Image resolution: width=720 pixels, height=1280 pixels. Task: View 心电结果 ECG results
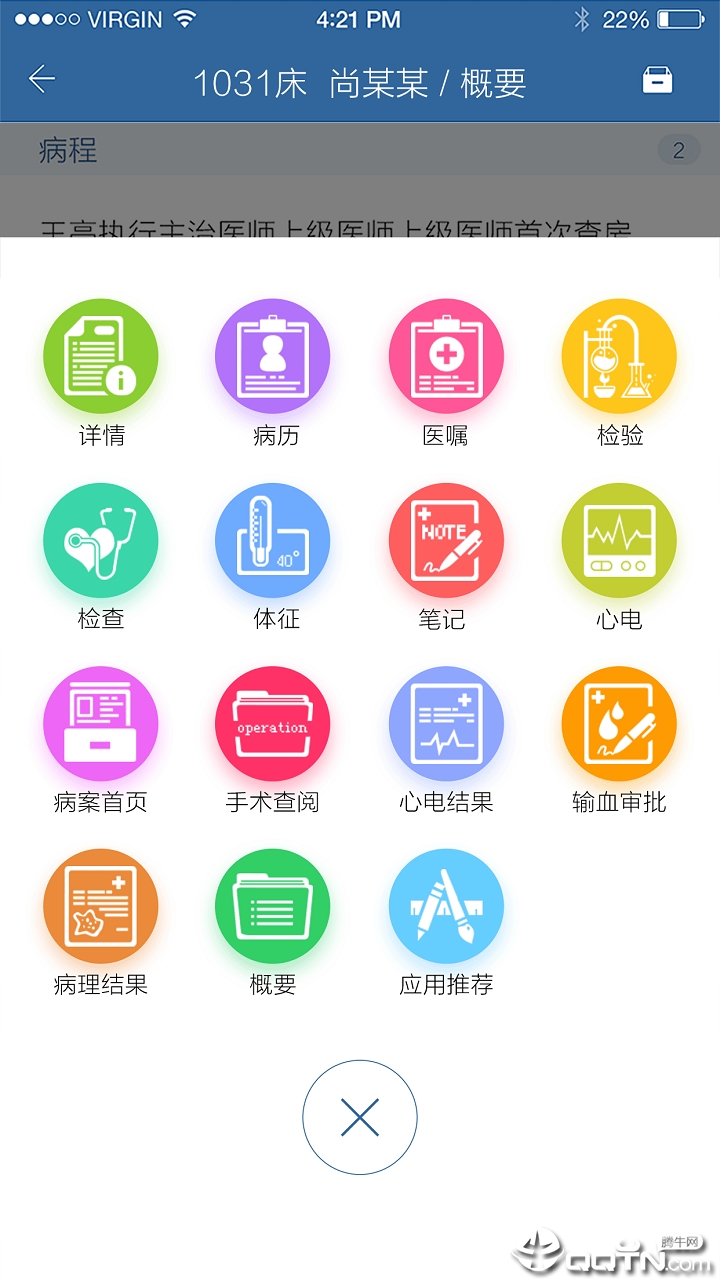(x=446, y=724)
